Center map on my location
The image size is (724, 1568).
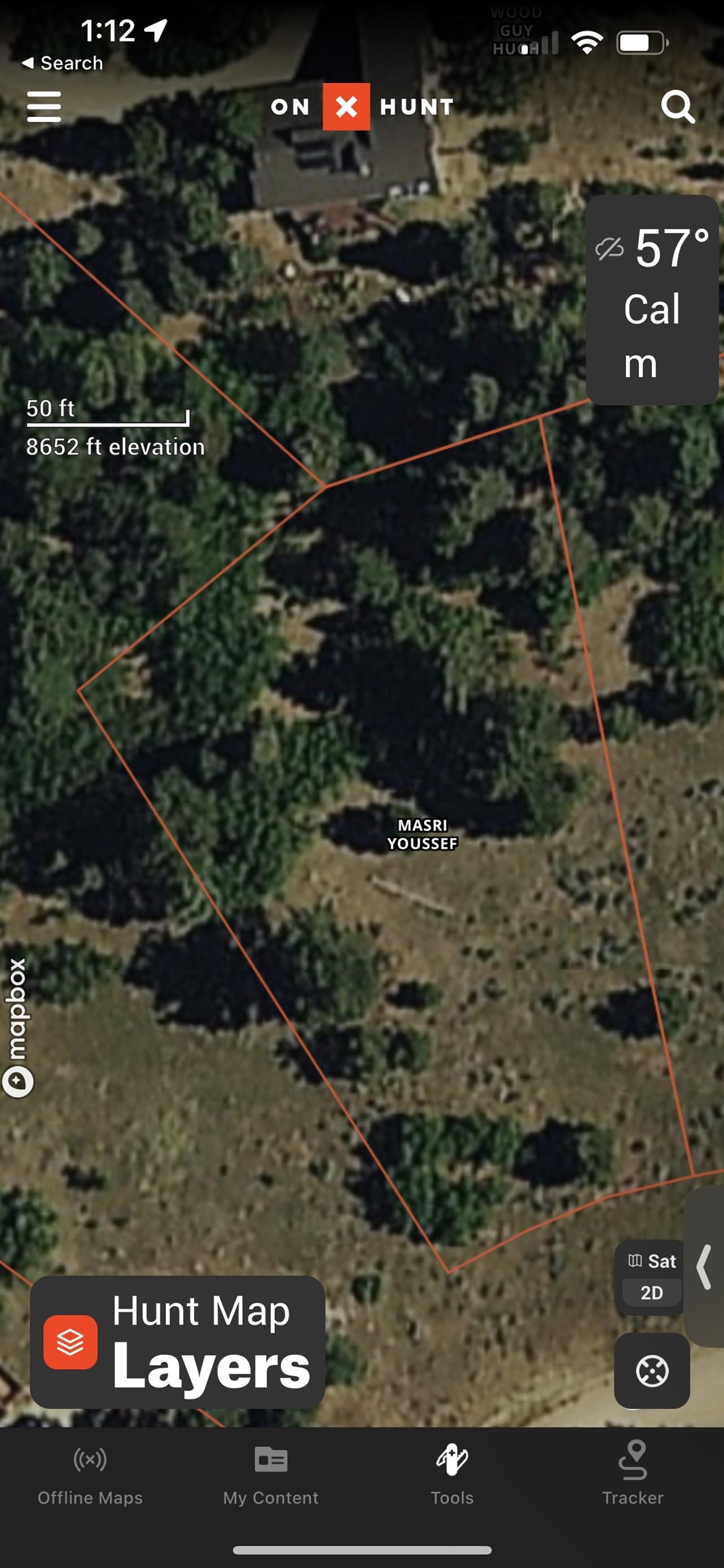pyautogui.click(x=651, y=1370)
